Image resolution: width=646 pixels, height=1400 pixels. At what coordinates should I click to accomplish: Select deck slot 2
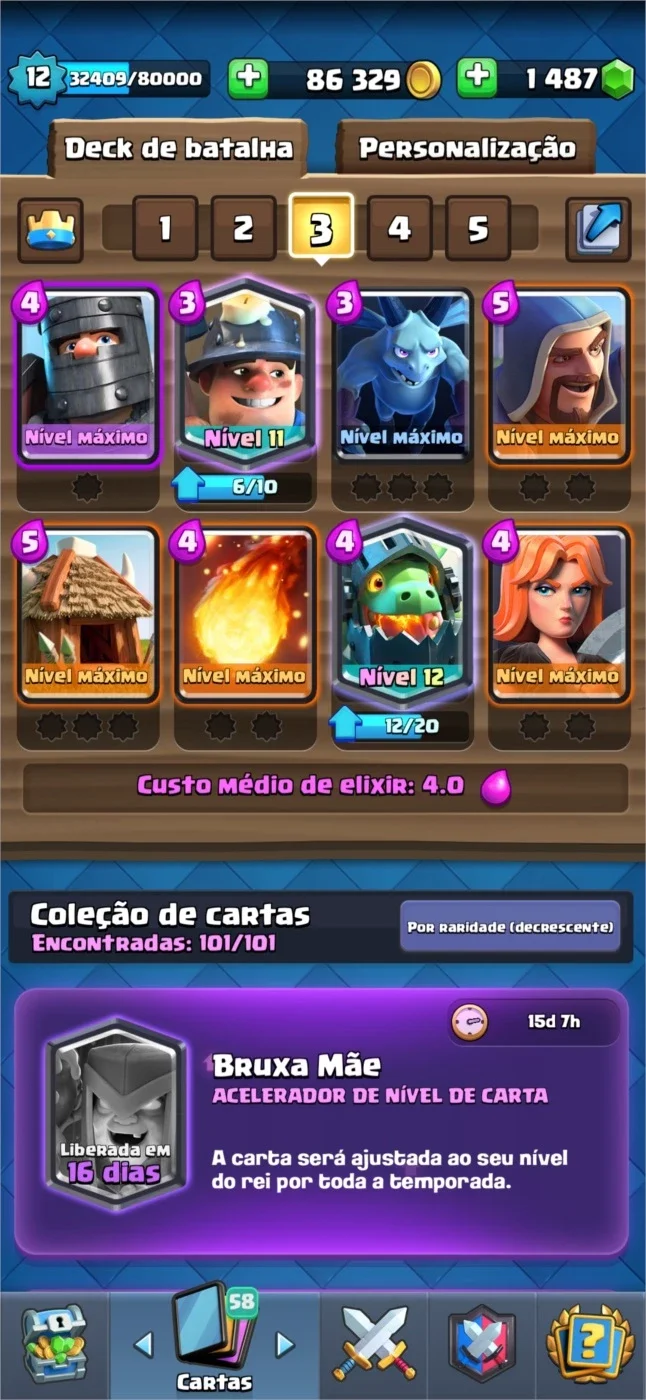click(x=243, y=229)
